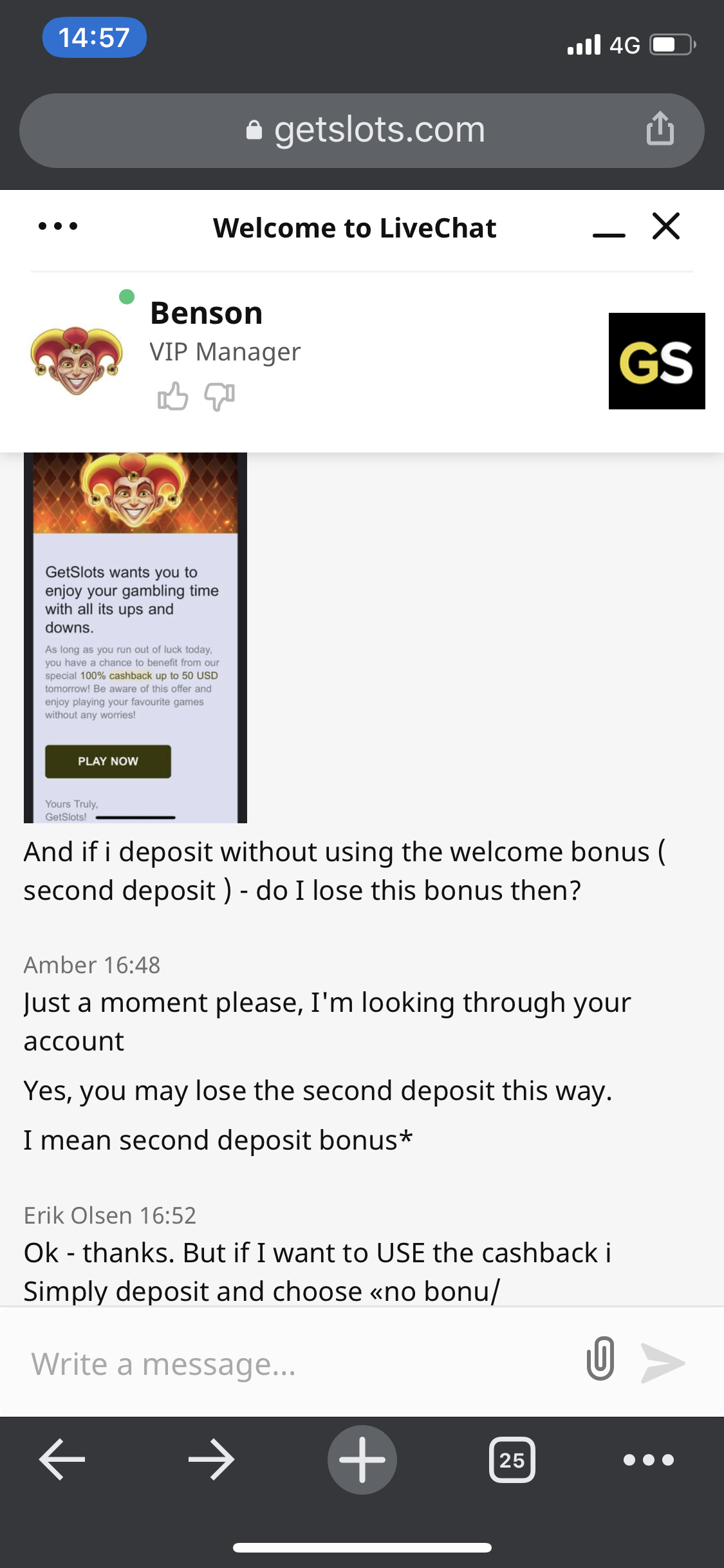
Task: Open the LiveChat three-dot options menu
Action: (58, 226)
